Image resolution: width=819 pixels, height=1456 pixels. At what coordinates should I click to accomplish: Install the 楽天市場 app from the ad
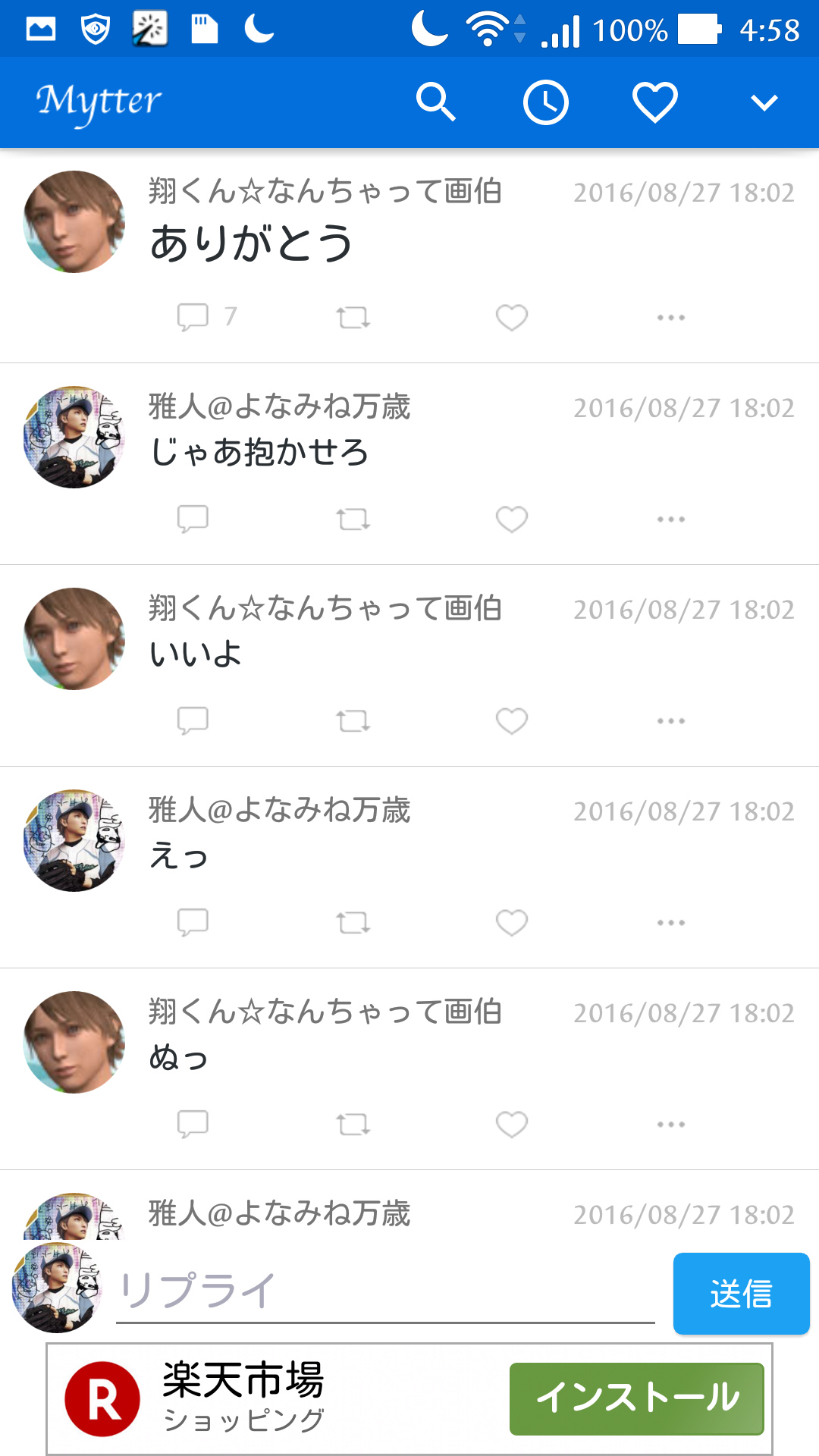(x=636, y=1398)
